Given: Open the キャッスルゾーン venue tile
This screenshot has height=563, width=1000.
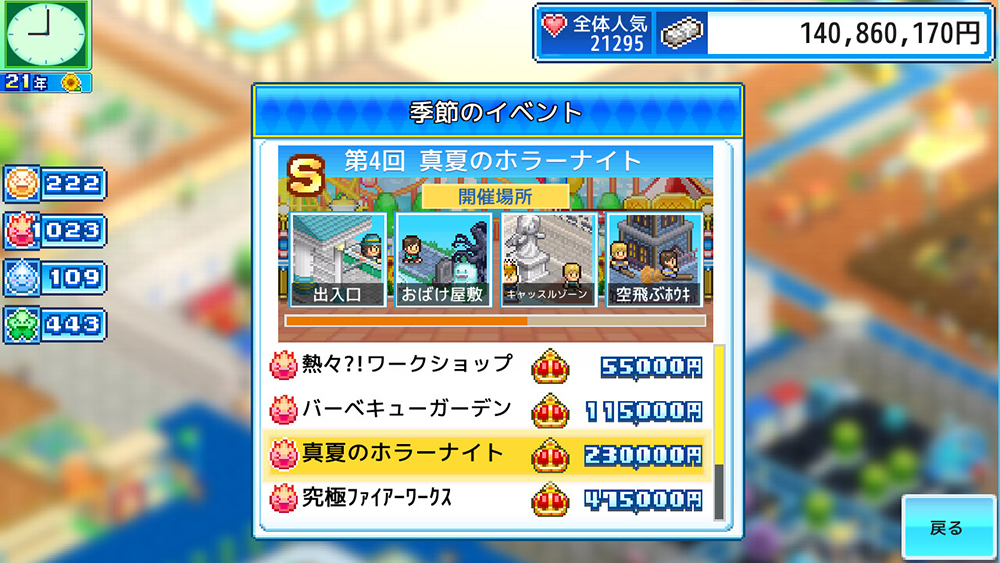Looking at the screenshot, I should tap(548, 260).
